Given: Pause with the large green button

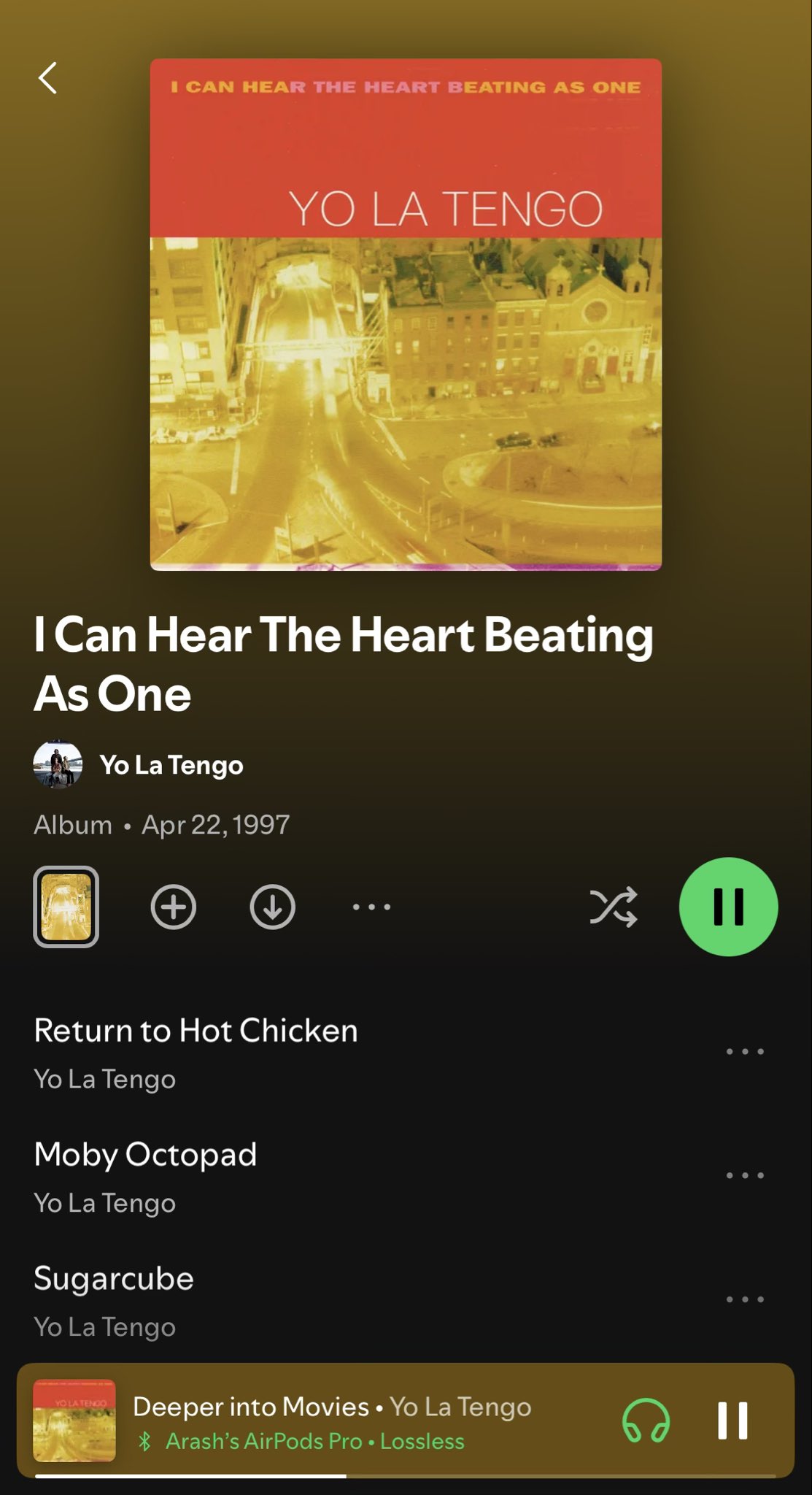Looking at the screenshot, I should pos(728,907).
